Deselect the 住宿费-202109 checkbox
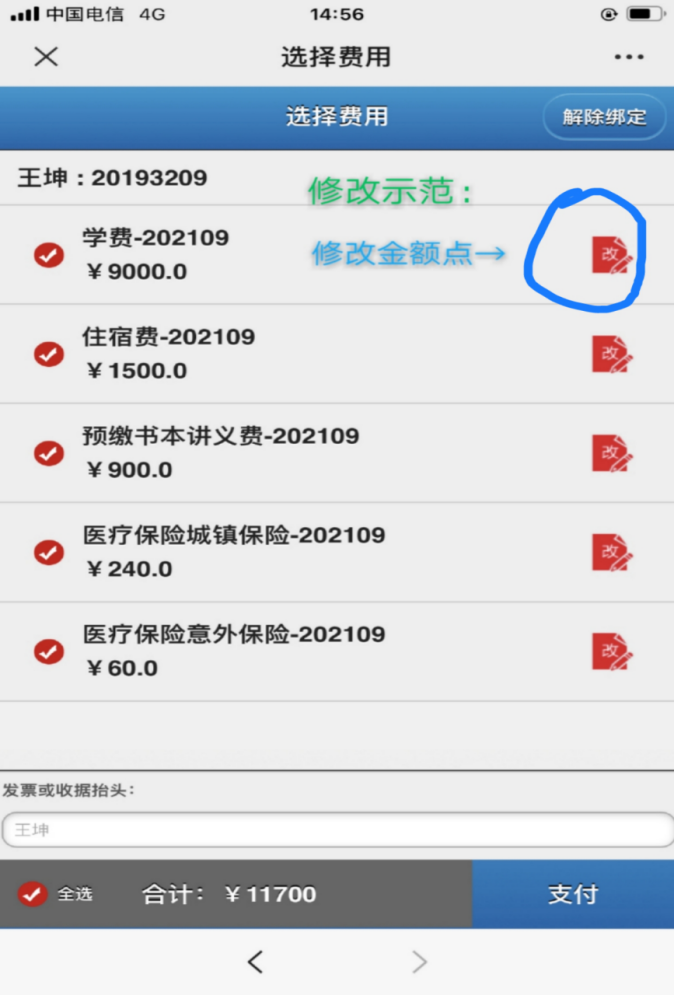This screenshot has width=675, height=996. 49,354
